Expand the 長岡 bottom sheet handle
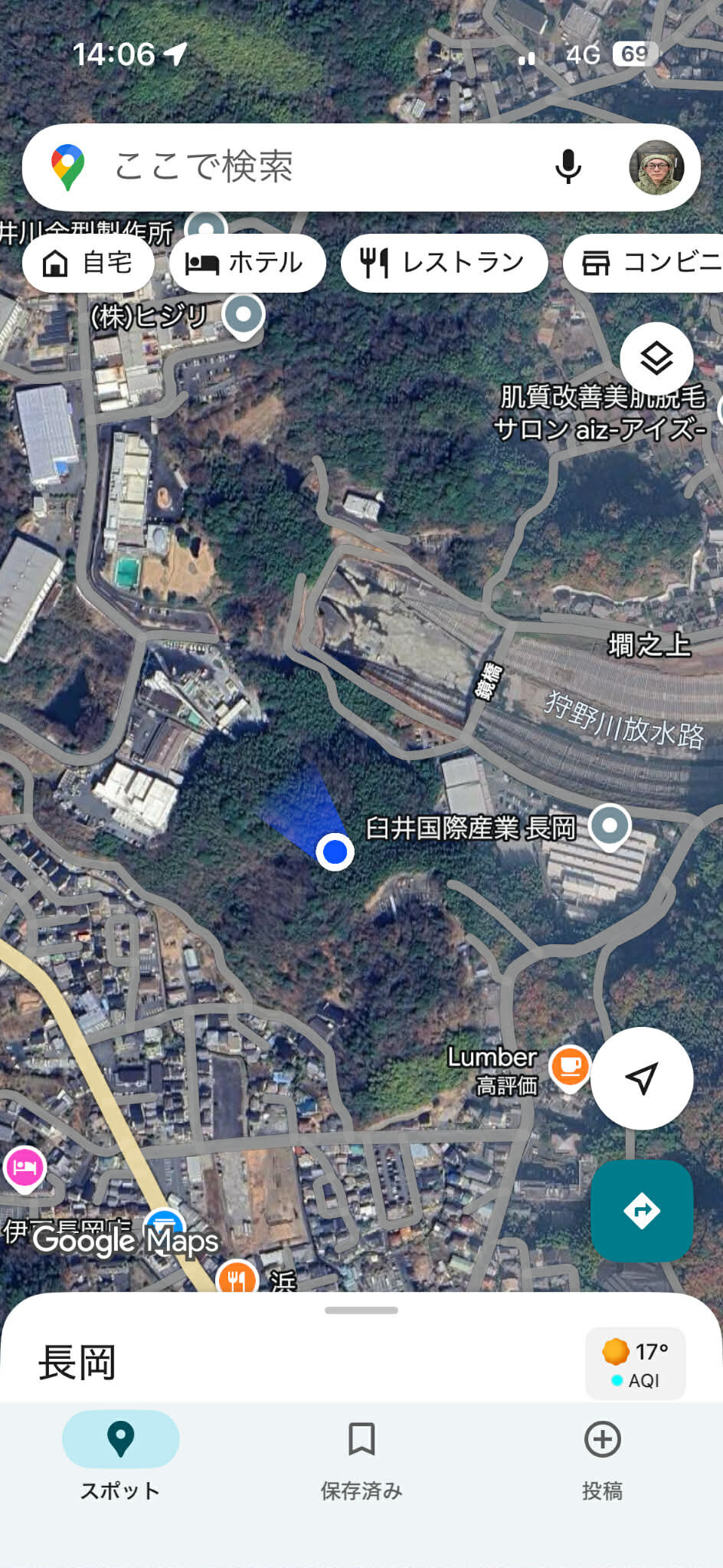The image size is (723, 1568). [361, 1310]
